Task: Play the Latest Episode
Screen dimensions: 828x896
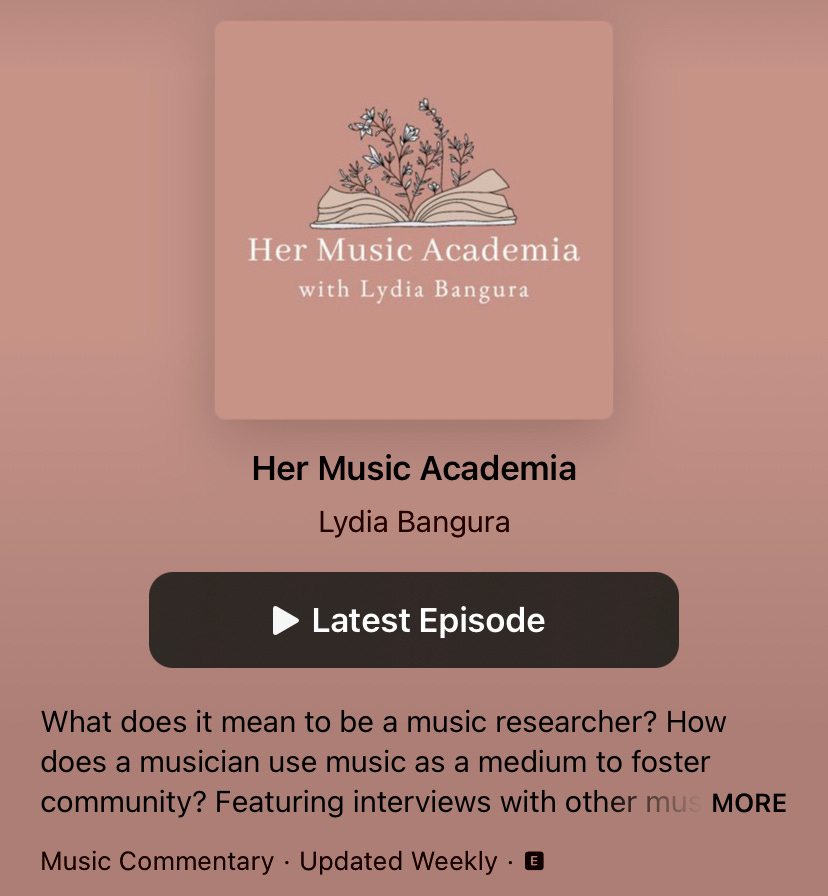Action: pos(413,620)
